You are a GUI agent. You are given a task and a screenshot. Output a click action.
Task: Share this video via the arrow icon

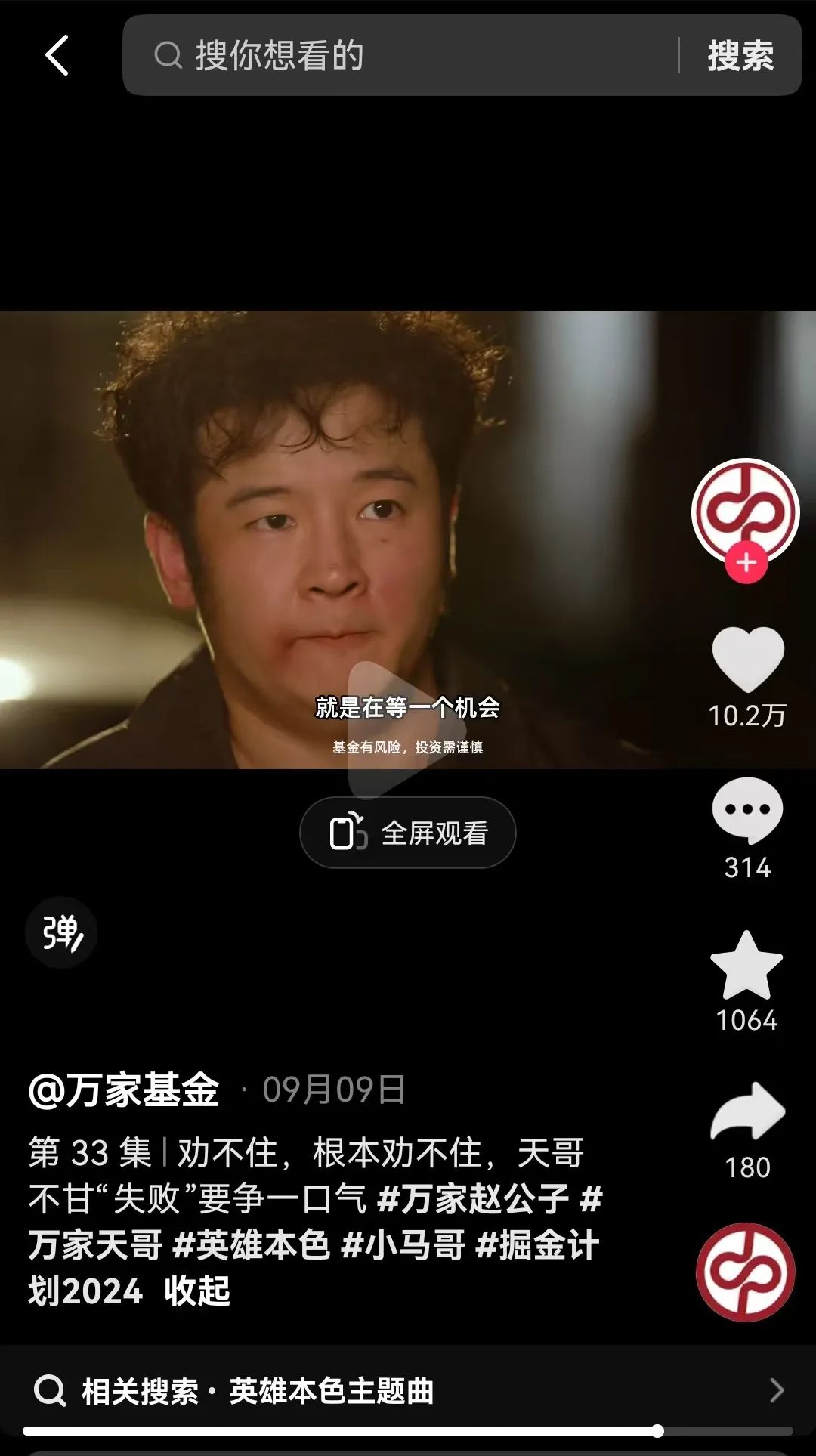coord(747,1111)
